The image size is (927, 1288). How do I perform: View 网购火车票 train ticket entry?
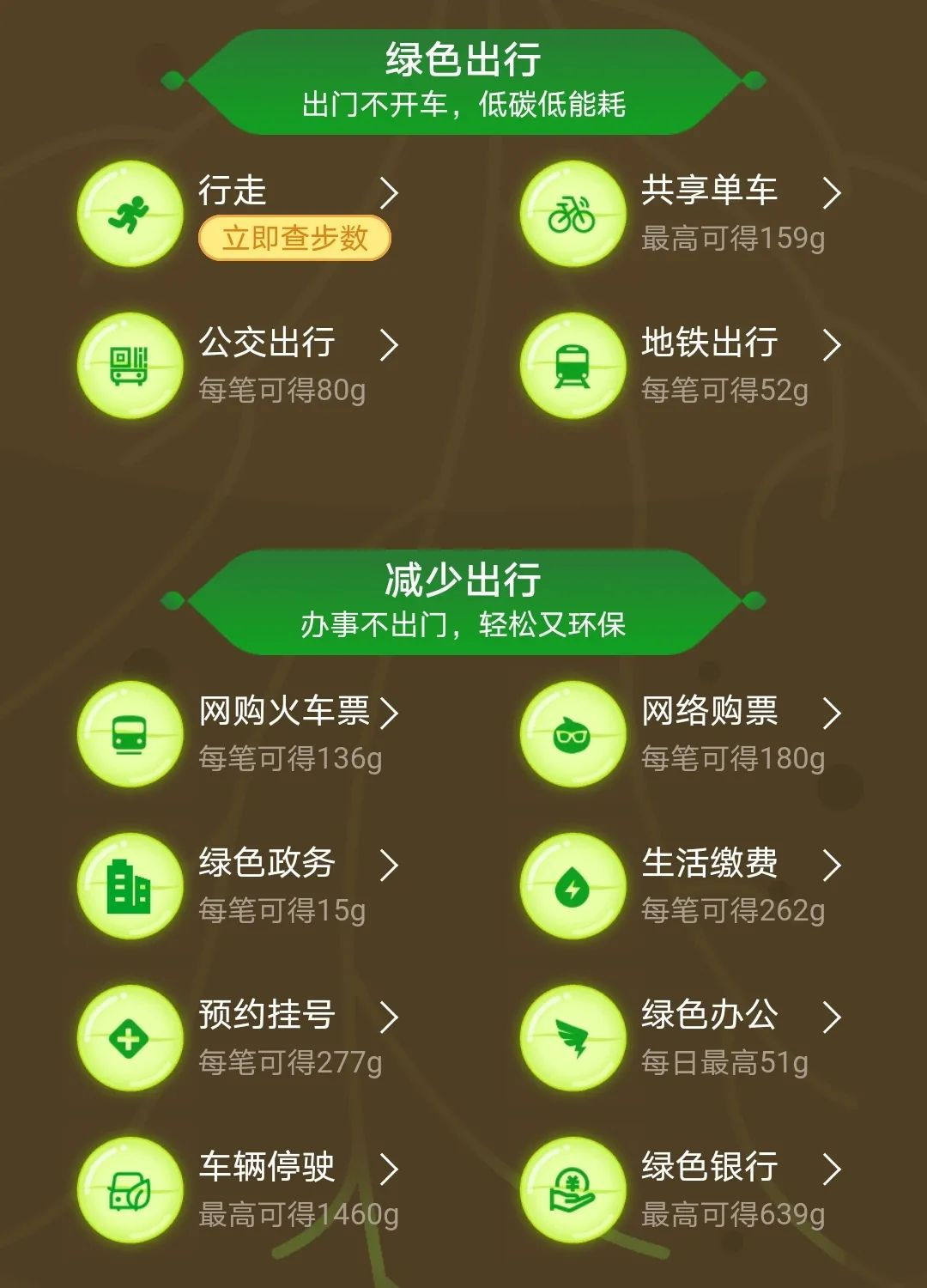[284, 712]
